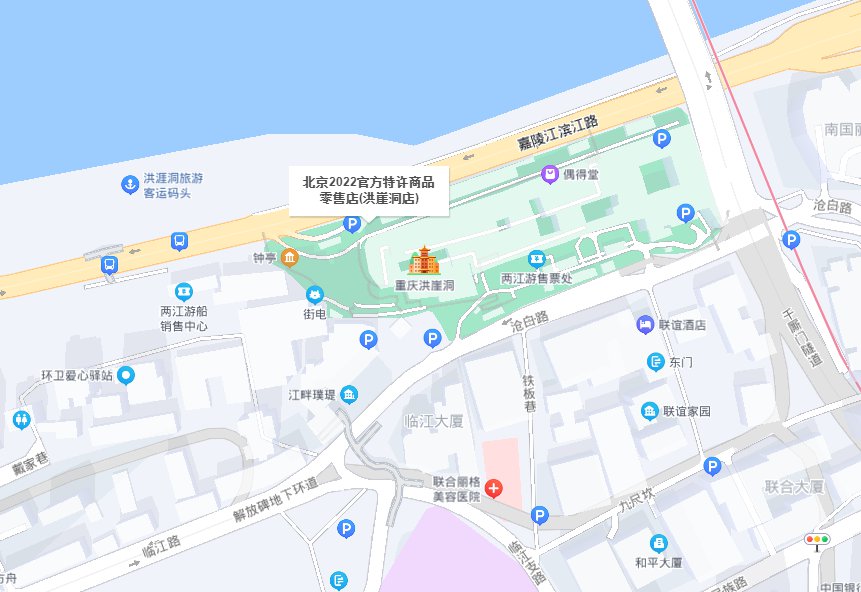Select the 两江游票处 ticket office marker
This screenshot has width=861, height=592.
pyautogui.click(x=537, y=258)
